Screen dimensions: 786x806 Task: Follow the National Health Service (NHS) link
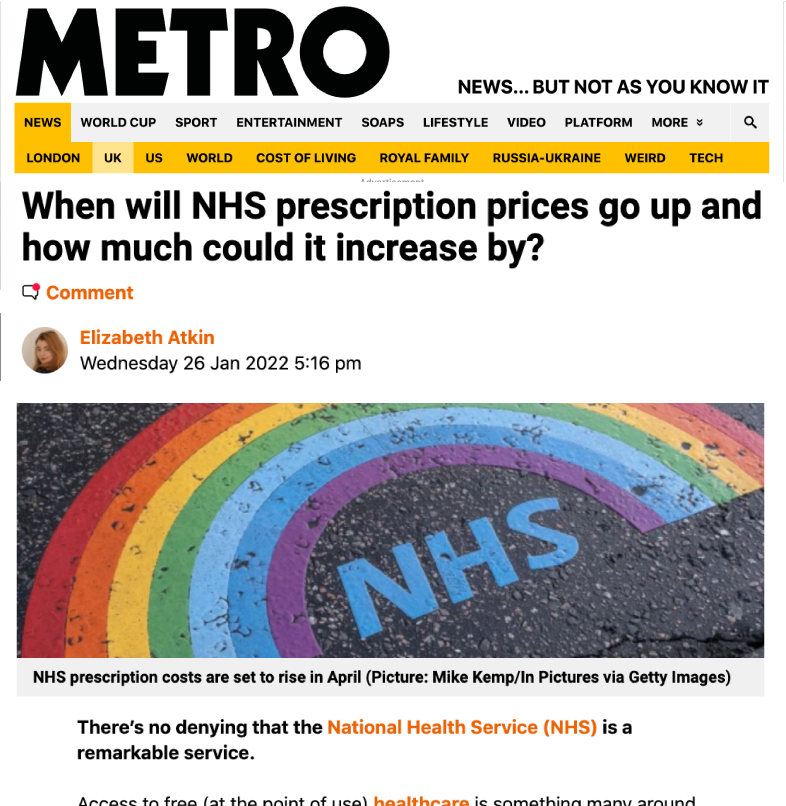click(462, 728)
